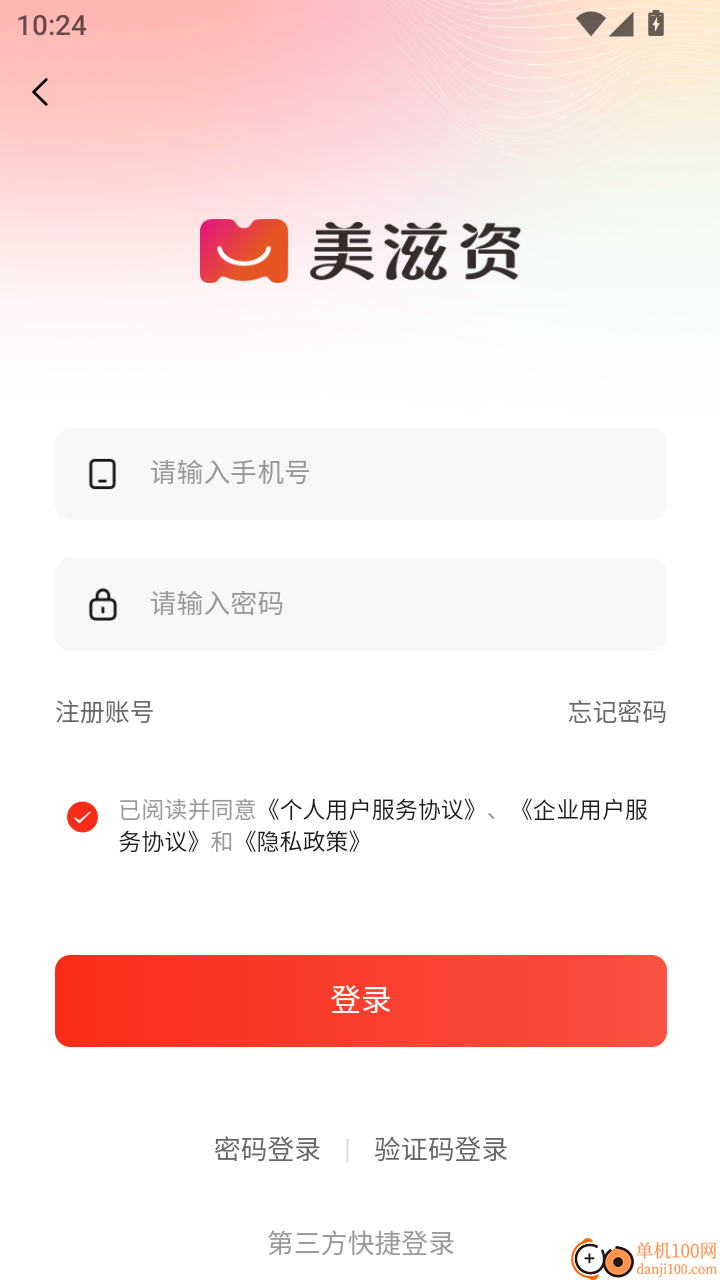
Task: Open the 企业用户服务协议 agreement
Action: coord(585,810)
